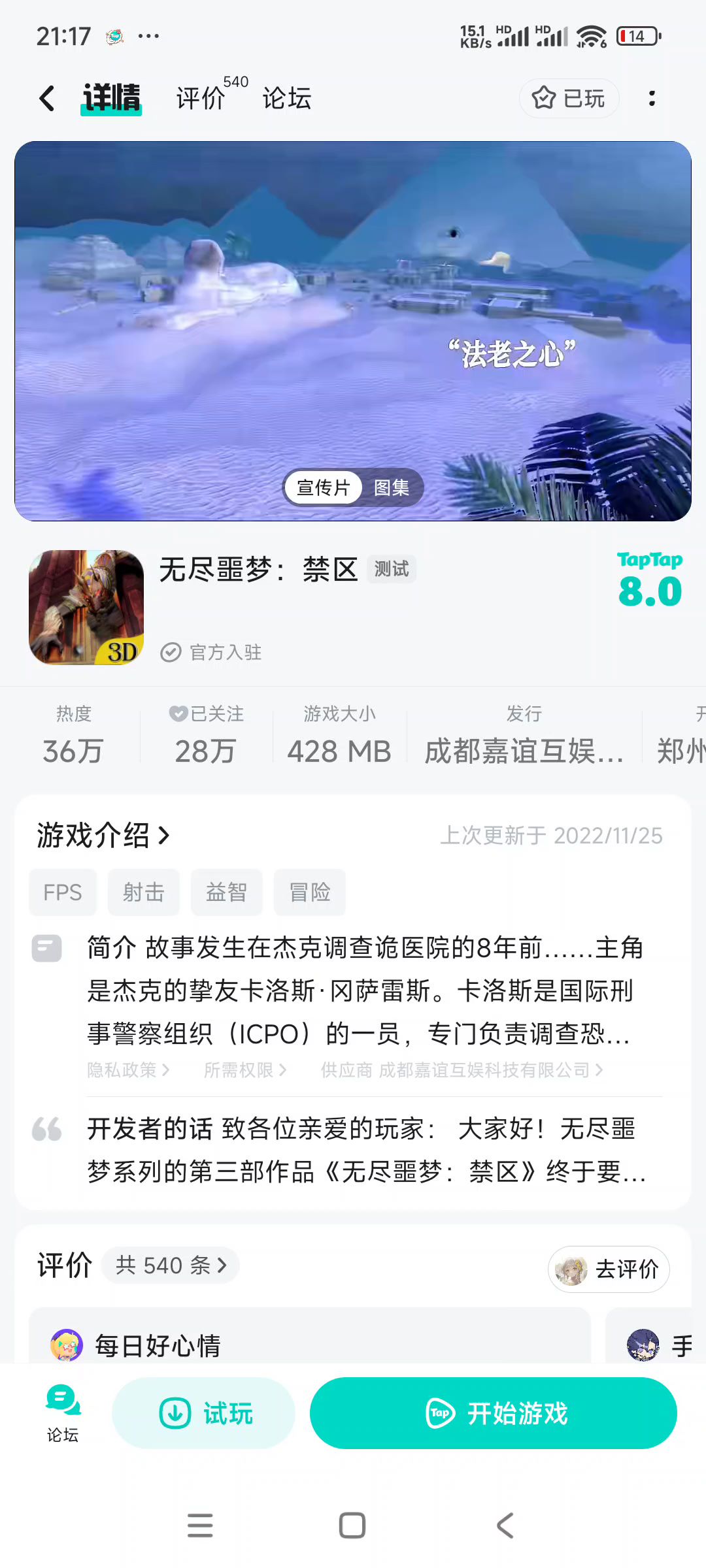The image size is (706, 1568).
Task: Go back using the top-left arrow
Action: 47,99
